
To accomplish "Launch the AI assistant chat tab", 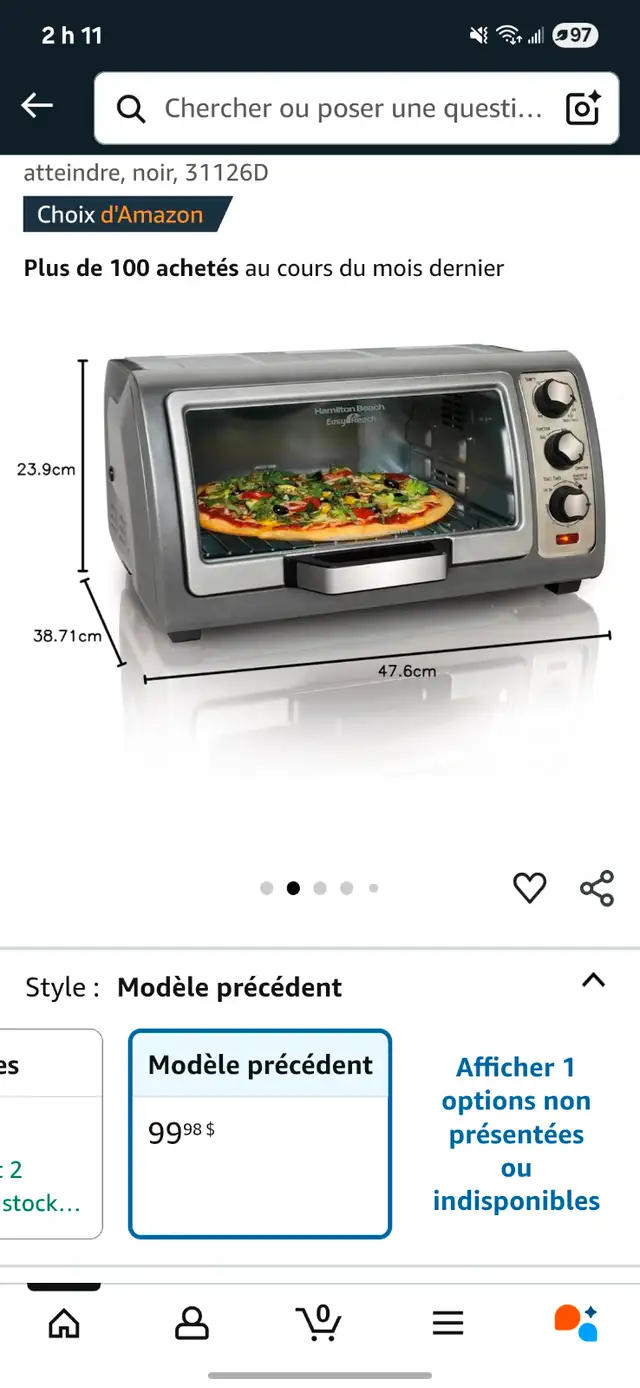I will click(x=576, y=1323).
